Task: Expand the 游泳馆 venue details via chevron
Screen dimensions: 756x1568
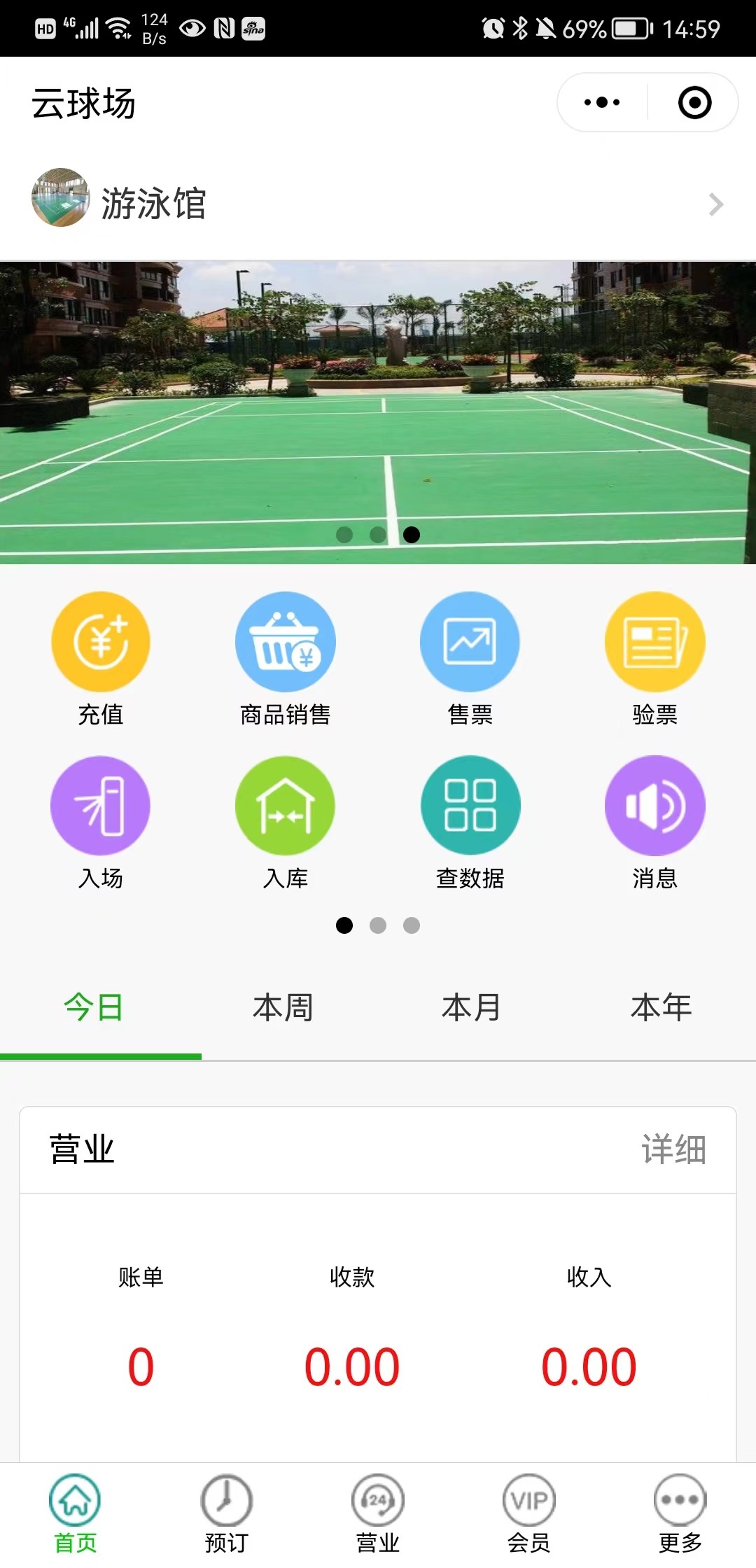Action: tap(715, 204)
